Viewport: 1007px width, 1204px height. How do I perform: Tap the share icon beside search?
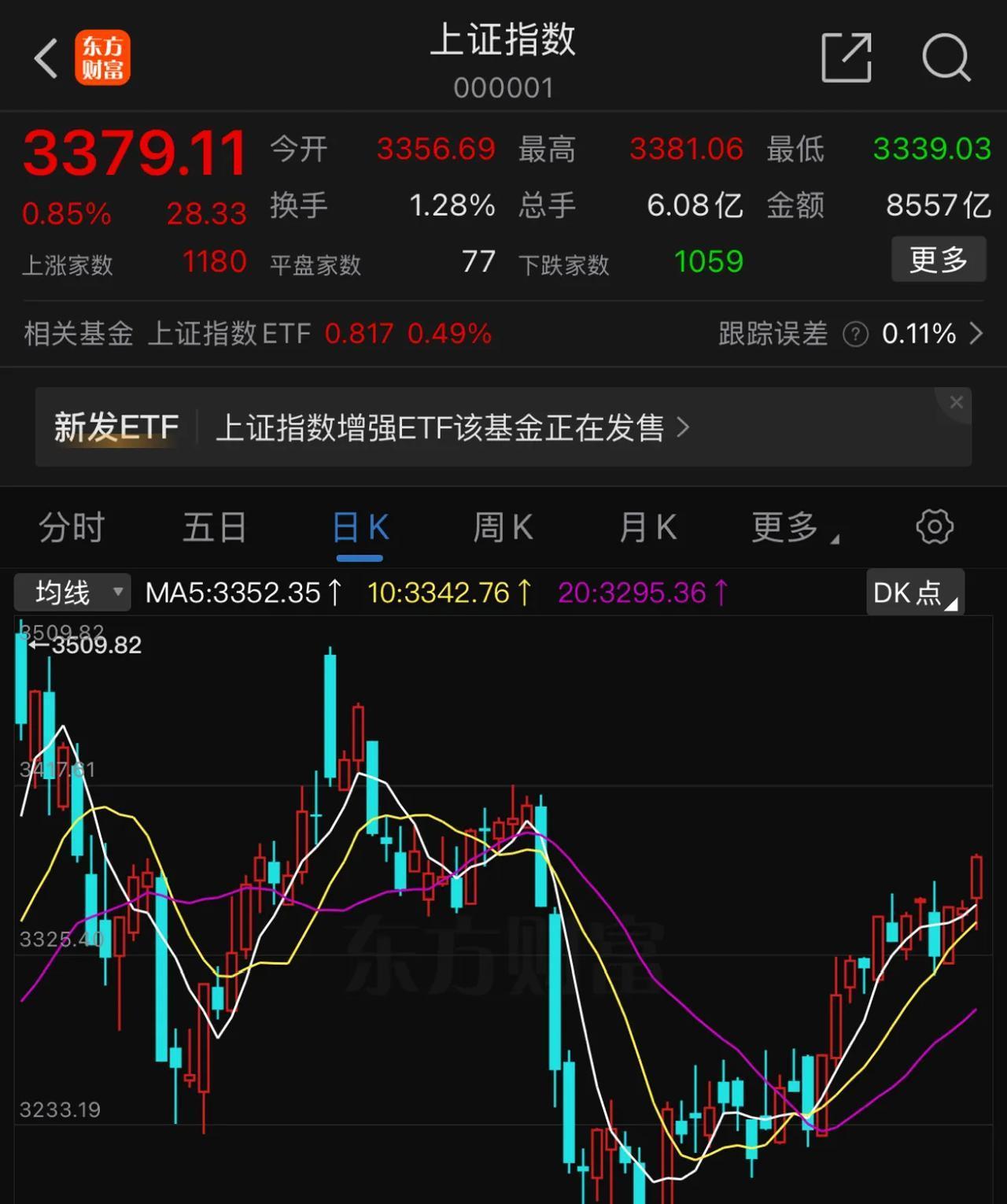coord(846,57)
